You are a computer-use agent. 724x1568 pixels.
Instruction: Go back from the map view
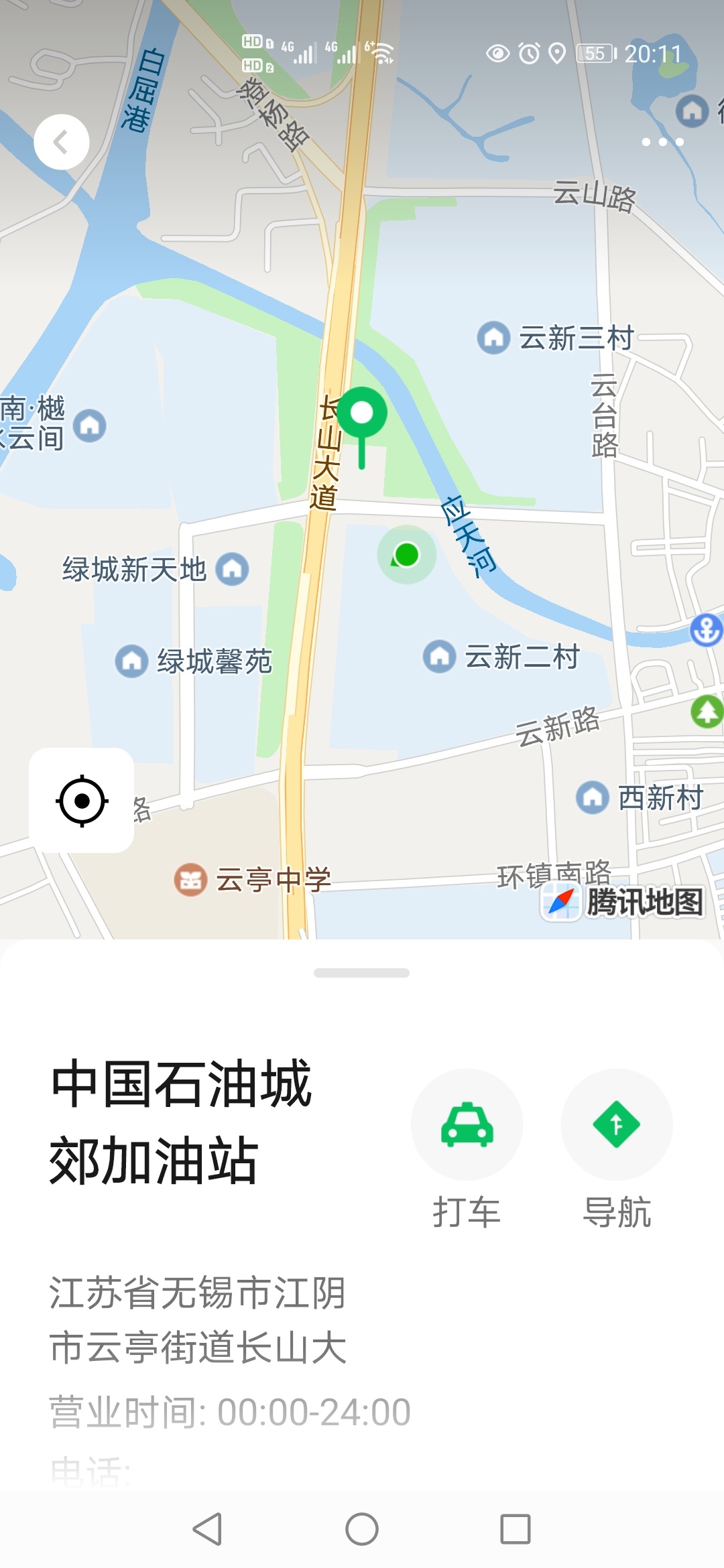tap(62, 142)
